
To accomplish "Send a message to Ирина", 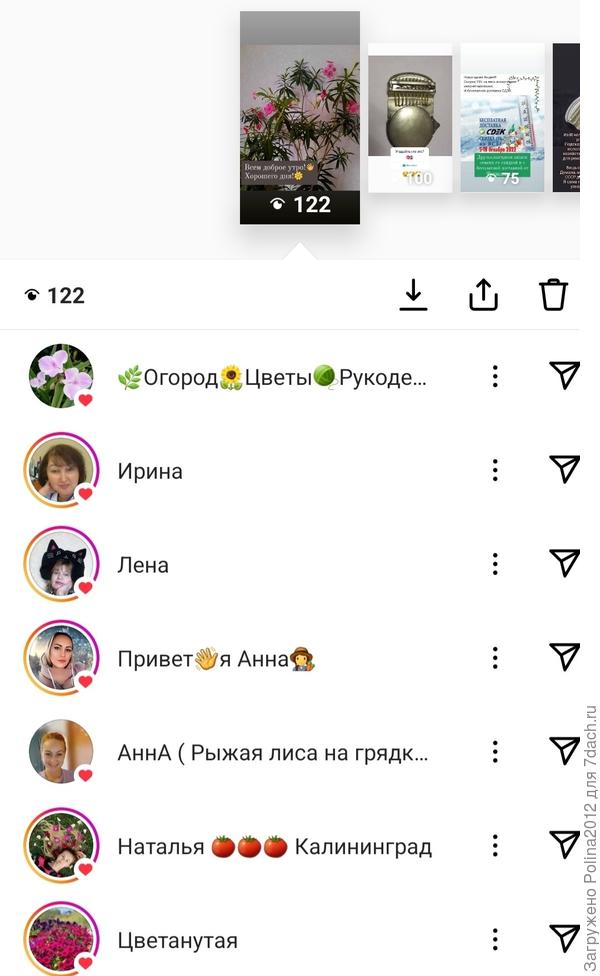I will [x=564, y=470].
